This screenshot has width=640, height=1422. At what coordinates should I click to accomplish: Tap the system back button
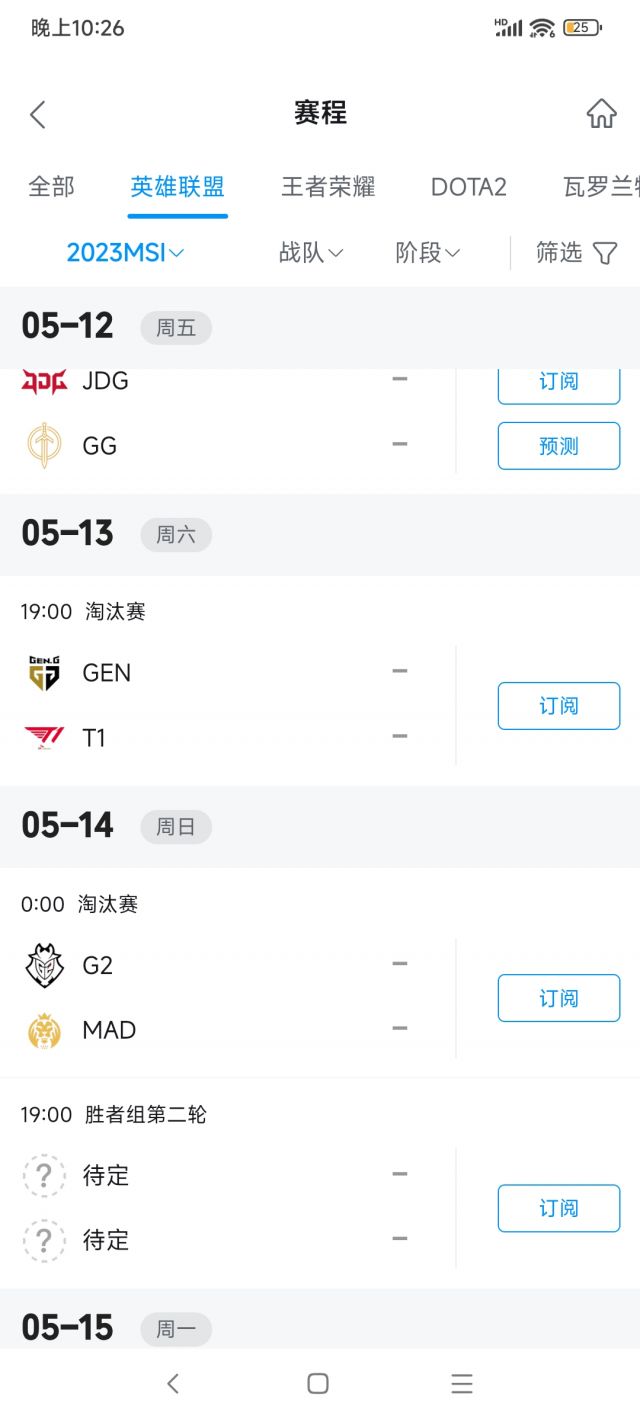point(173,1383)
